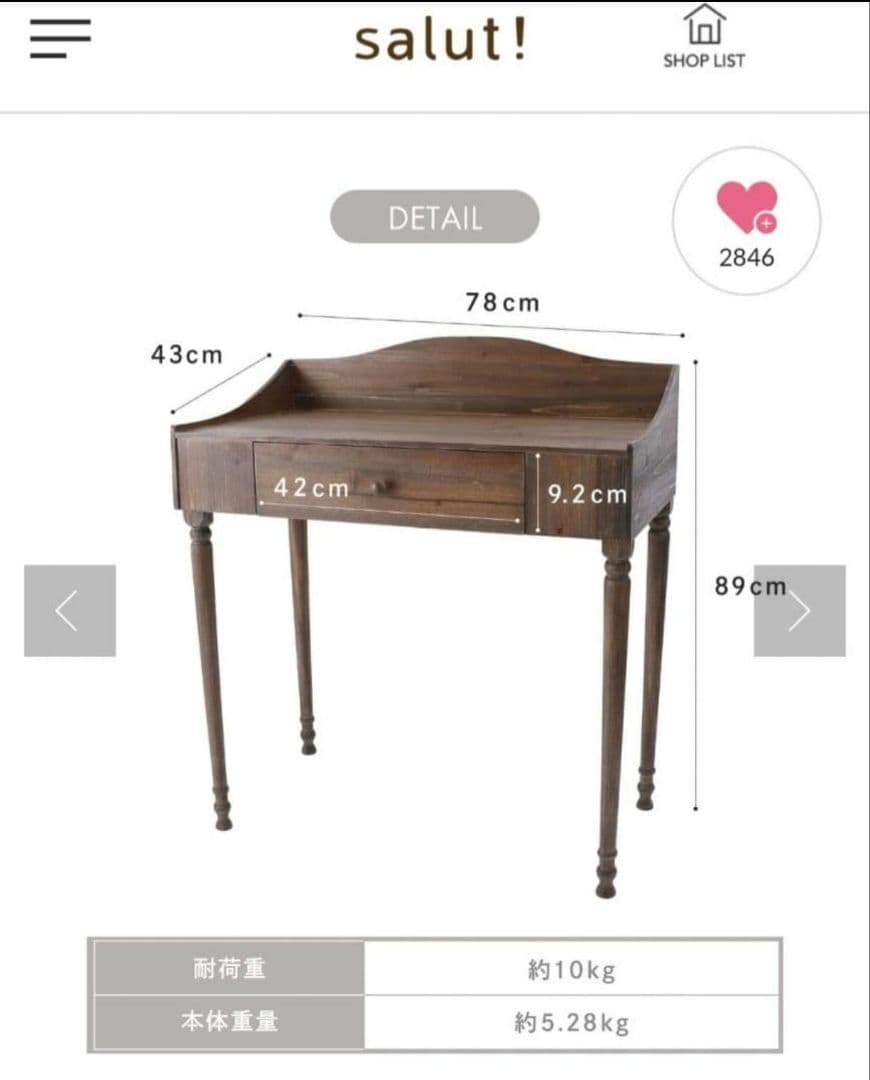Show the previous product image
This screenshot has height=1080, width=870.
point(69,611)
